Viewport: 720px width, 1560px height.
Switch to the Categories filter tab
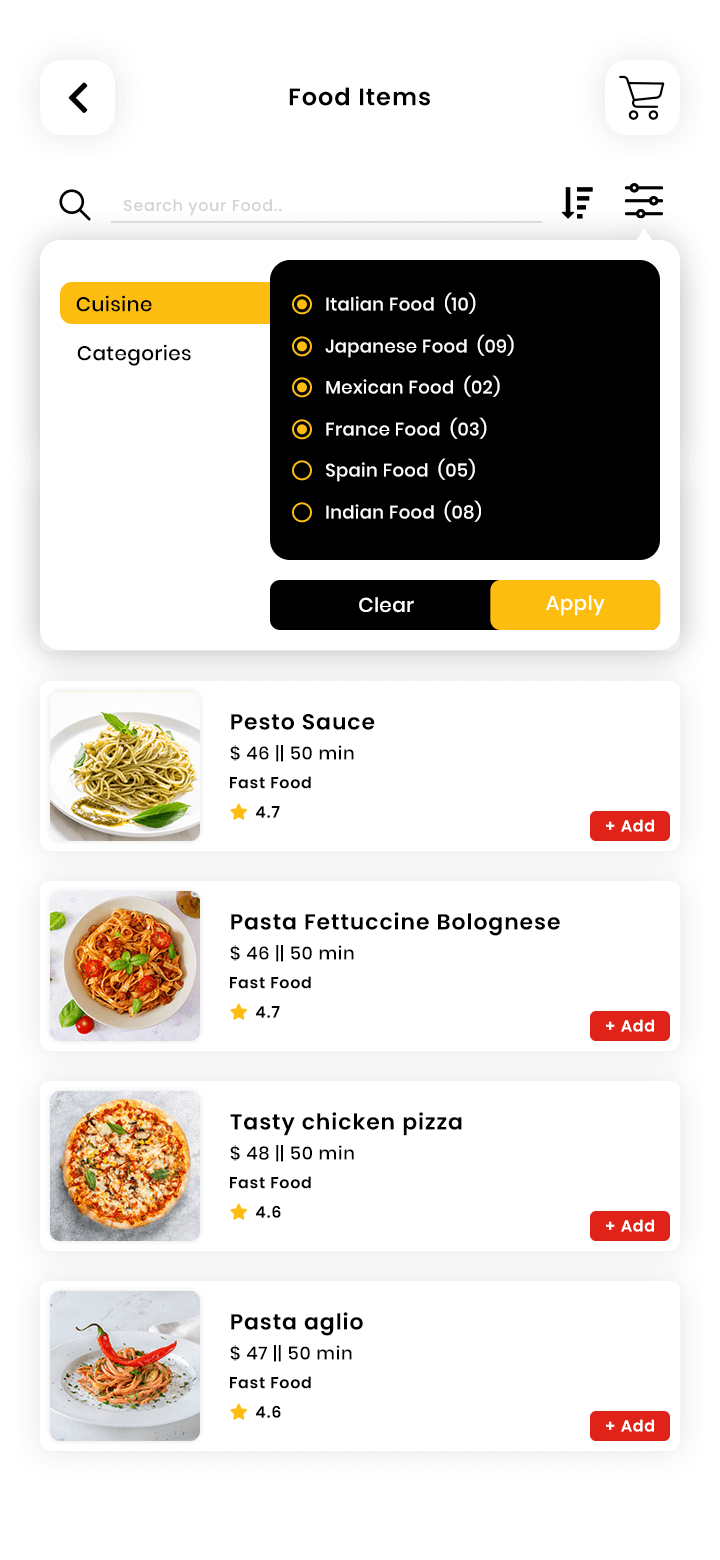coord(134,353)
